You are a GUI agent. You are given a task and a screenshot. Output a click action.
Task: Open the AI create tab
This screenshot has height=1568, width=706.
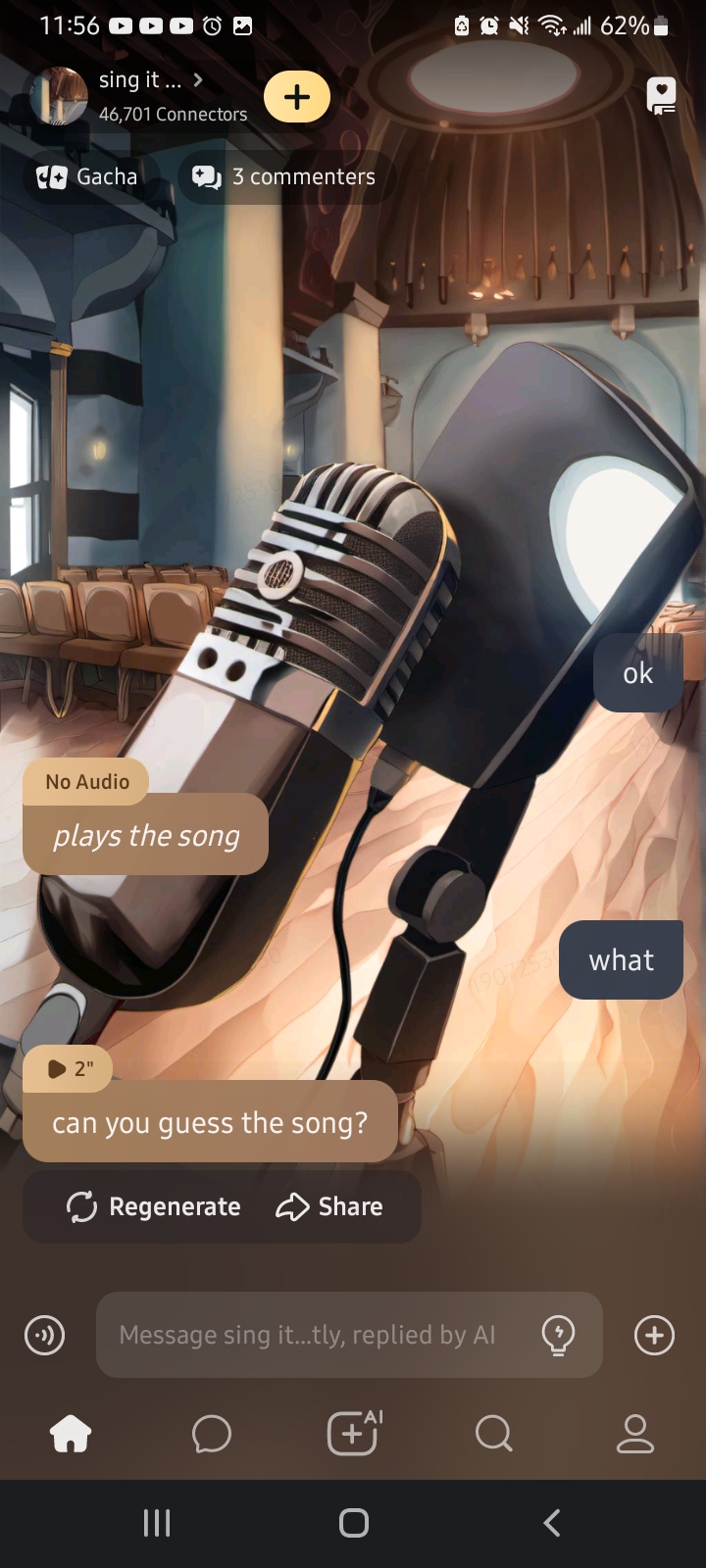(353, 1434)
